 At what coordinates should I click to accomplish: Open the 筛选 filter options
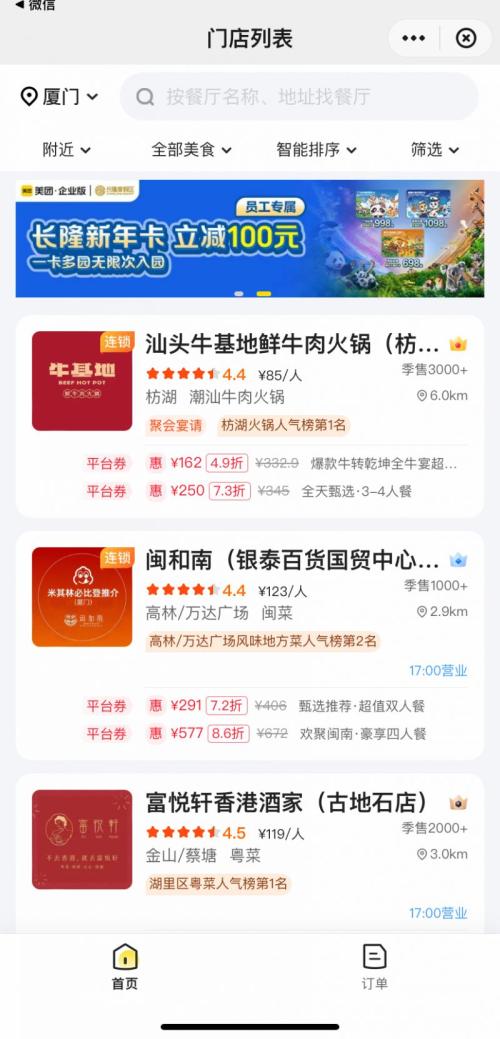[434, 150]
